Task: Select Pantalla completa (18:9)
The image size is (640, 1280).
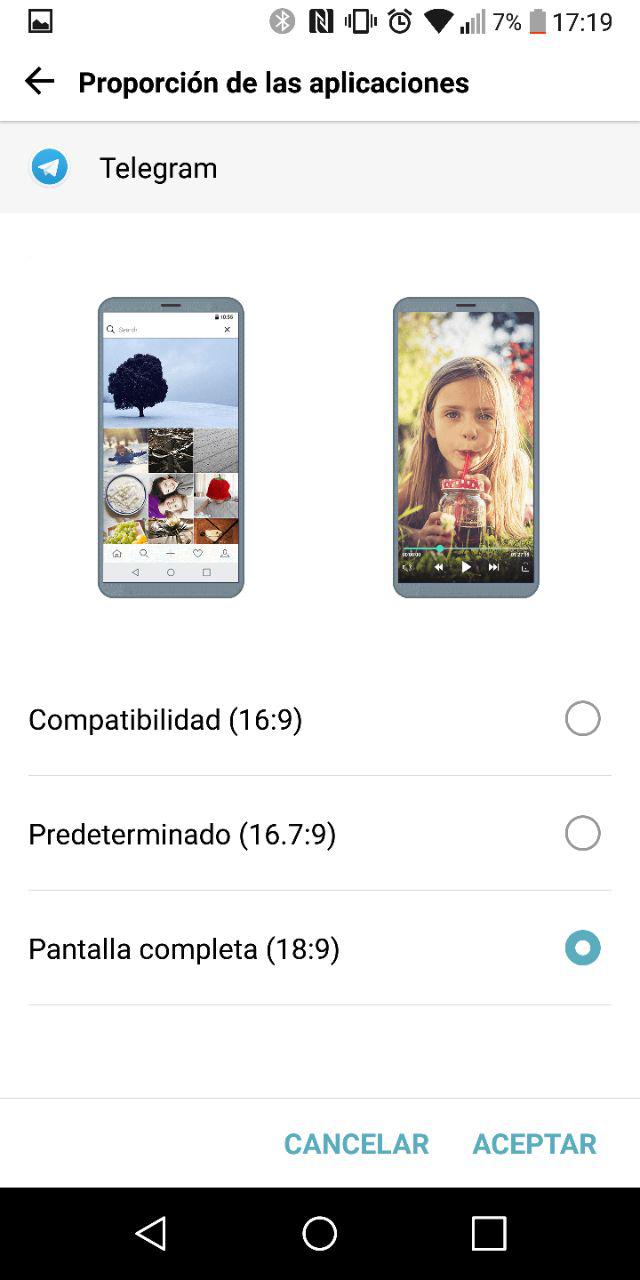Action: click(x=582, y=948)
